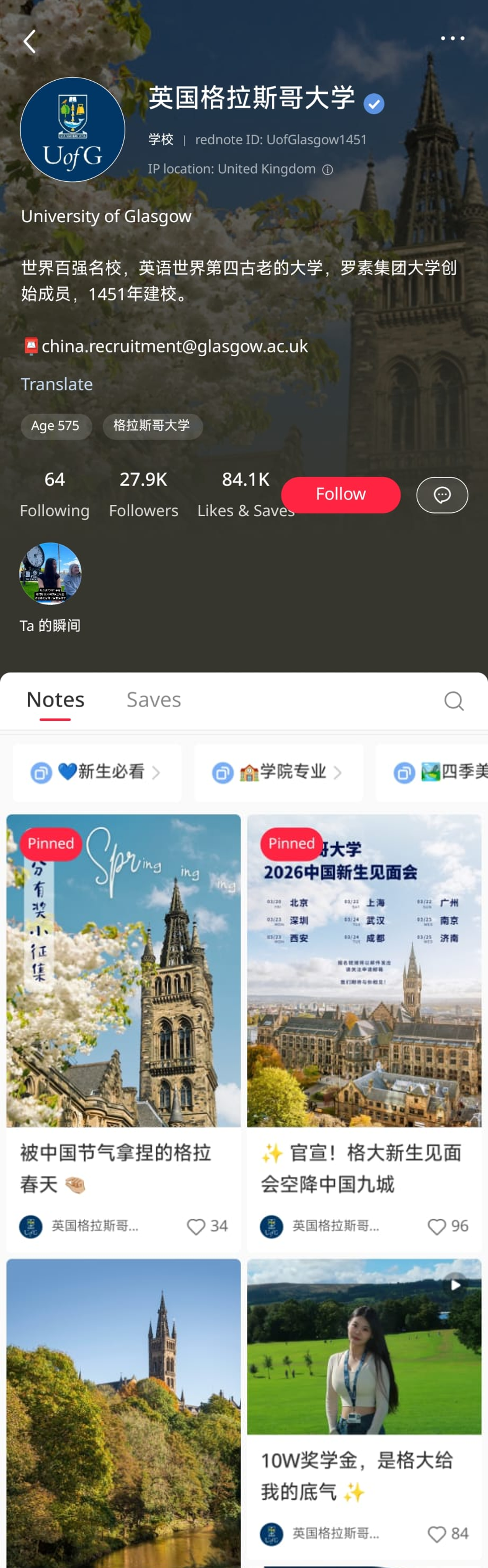Screen dimensions: 488x1568
Task: Open the 新生必看 collection
Action: pos(97,772)
